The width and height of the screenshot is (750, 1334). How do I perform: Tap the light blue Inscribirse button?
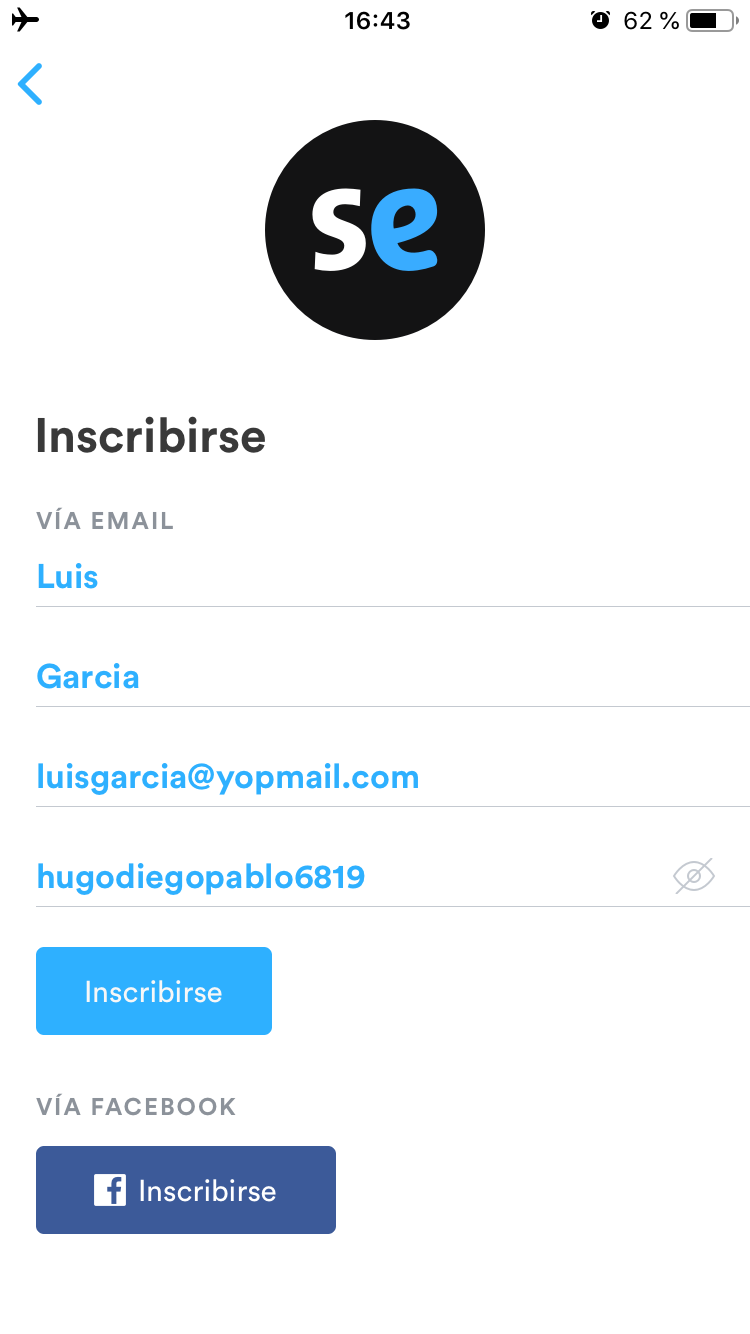tap(154, 991)
